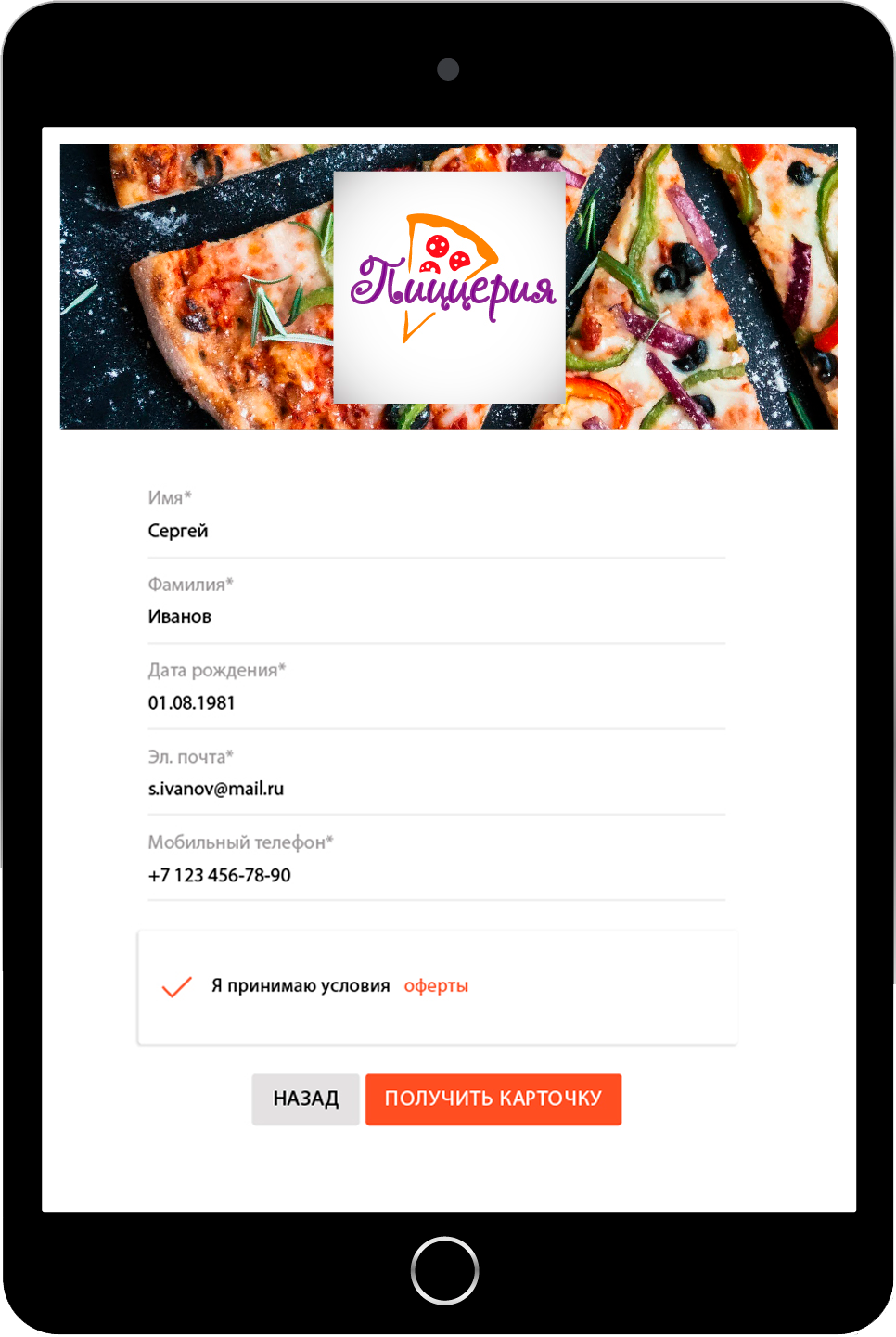This screenshot has width=896, height=1337.
Task: Edit the Имя field with Сергей
Action: [x=436, y=531]
